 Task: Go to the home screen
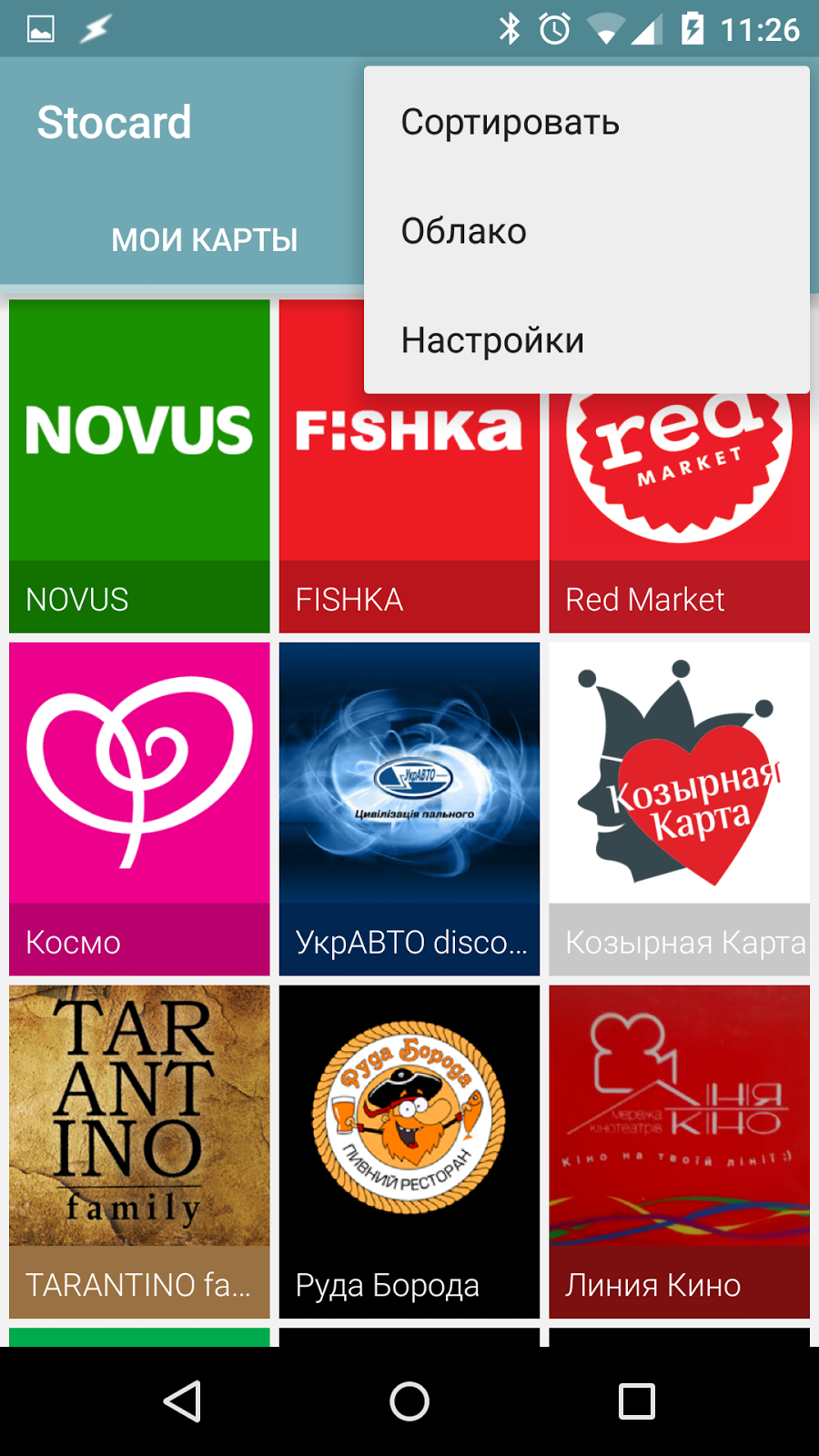409,1401
